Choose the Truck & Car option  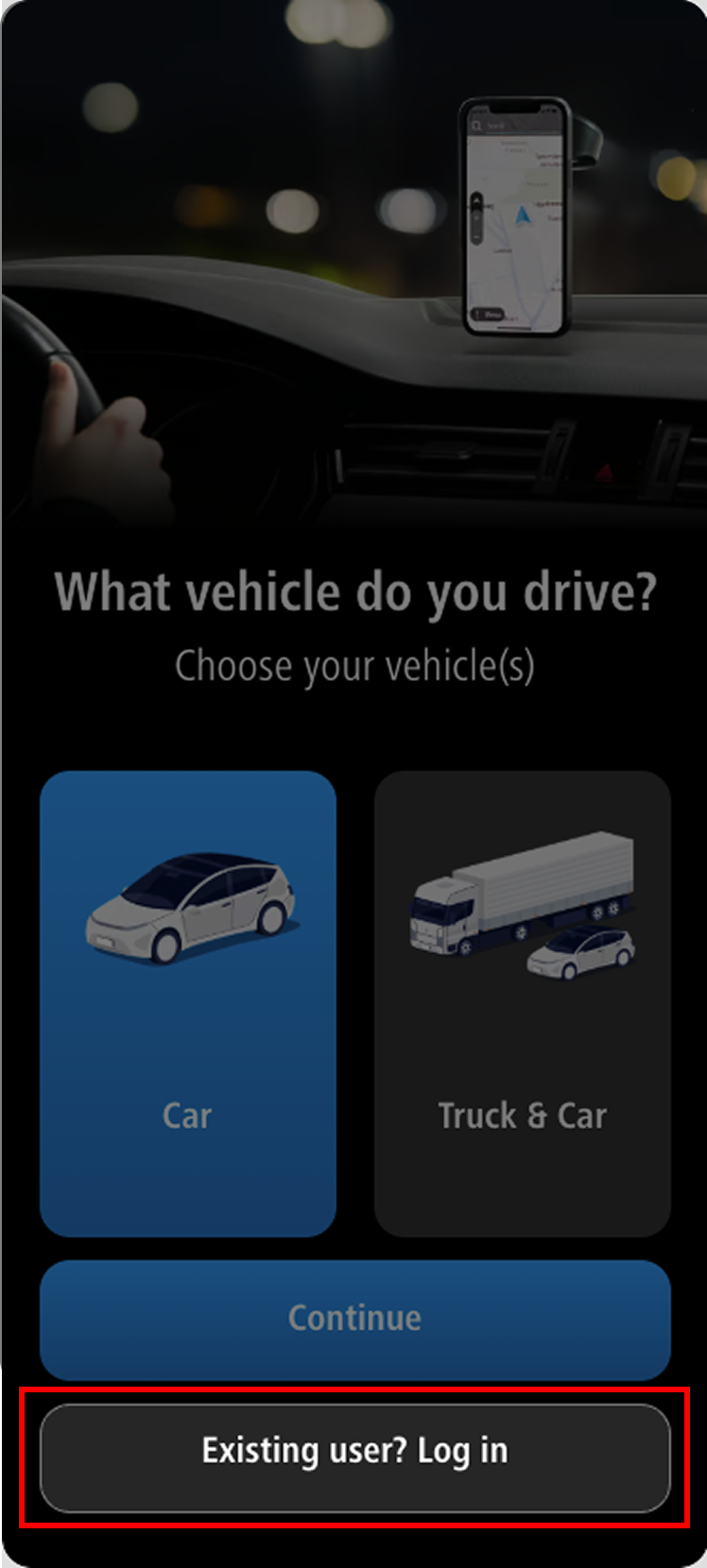pos(522,1003)
